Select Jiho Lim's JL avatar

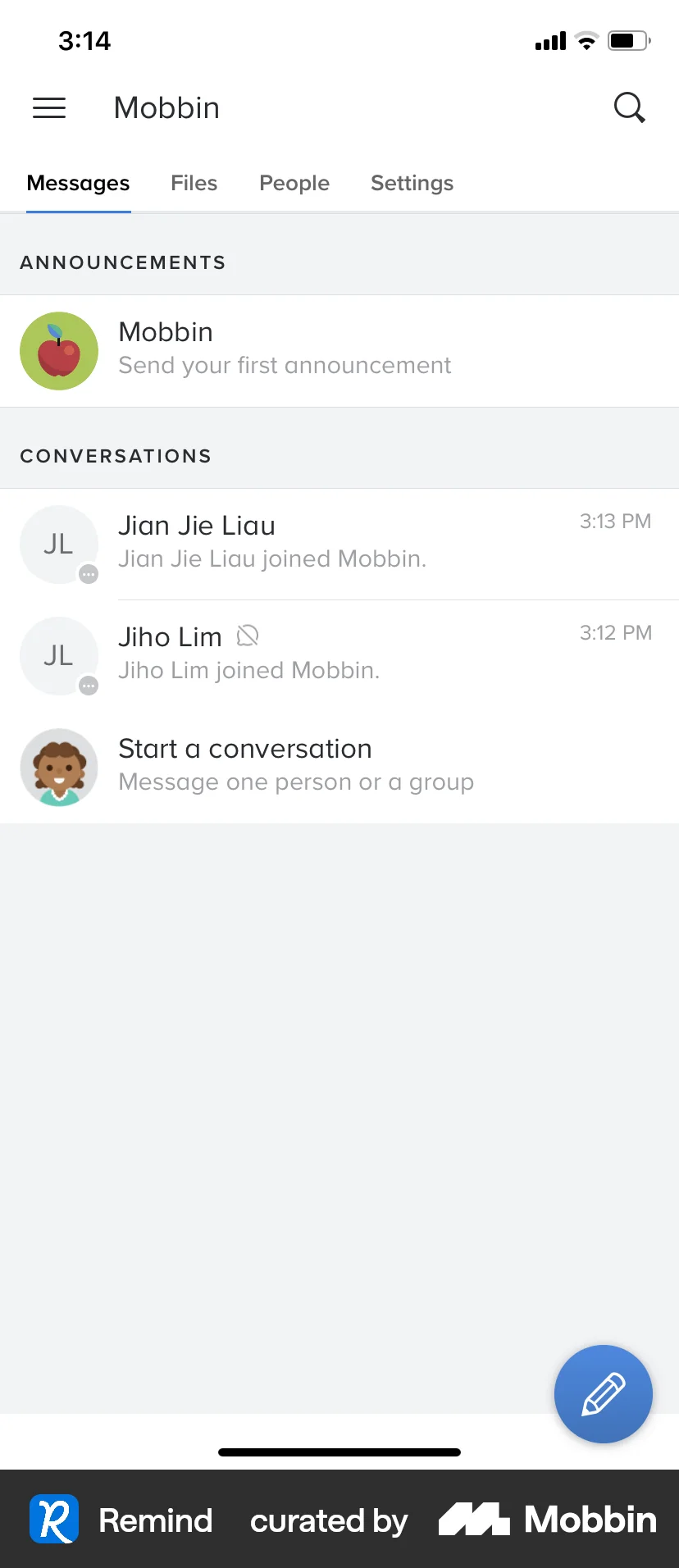58,655
